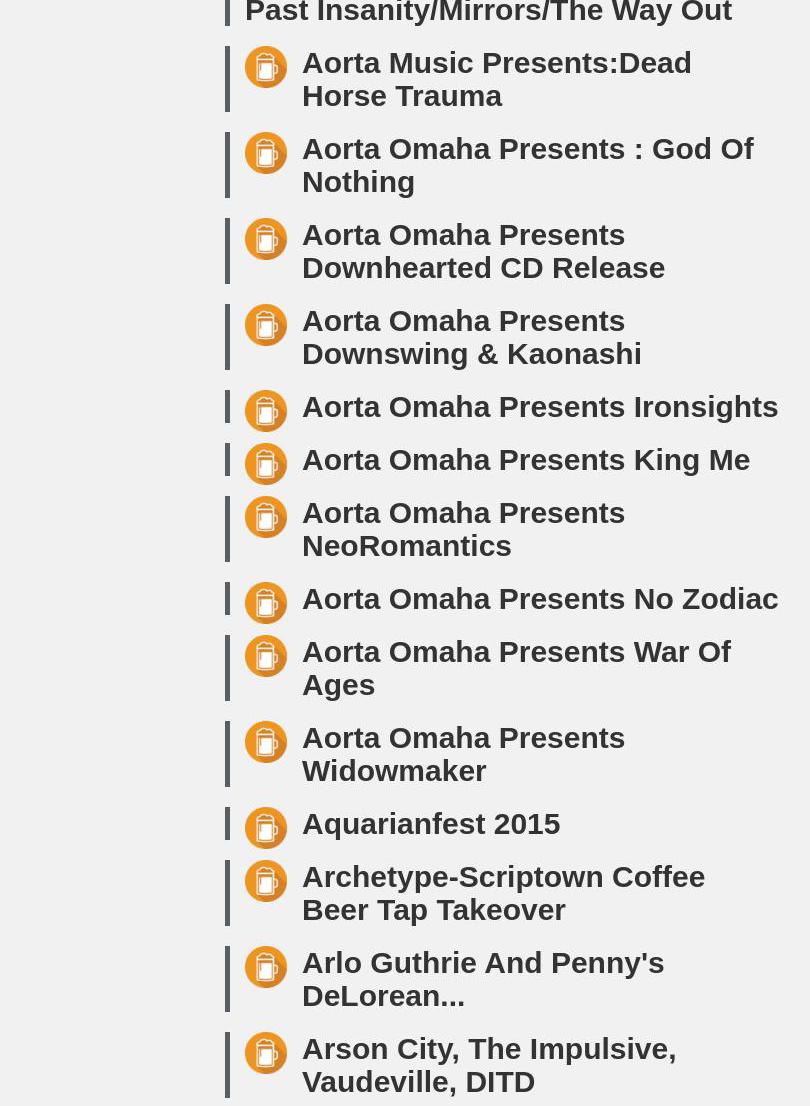The width and height of the screenshot is (810, 1106).
Task: Open the NeoRomantics event listing
Action: pos(463,529)
